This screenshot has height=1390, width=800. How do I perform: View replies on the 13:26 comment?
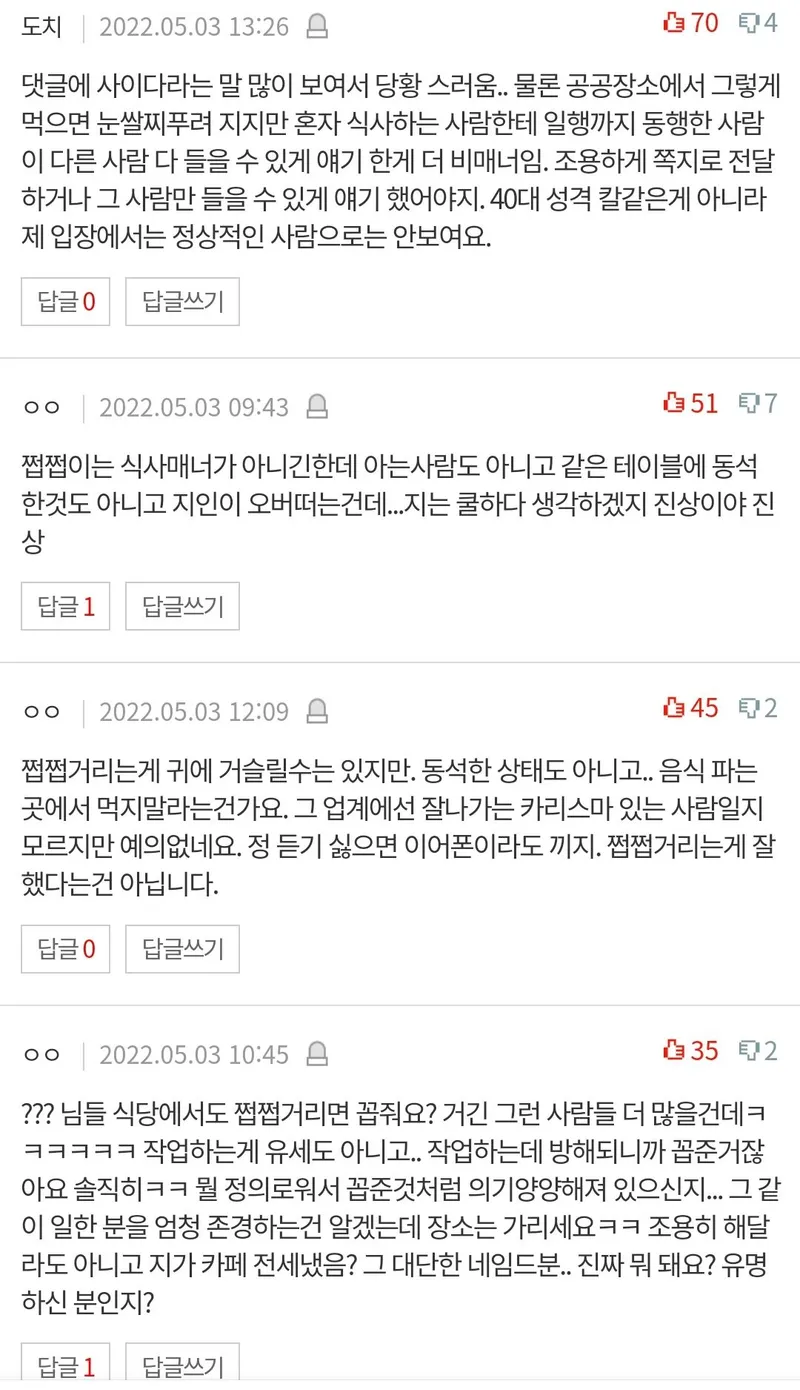66,301
